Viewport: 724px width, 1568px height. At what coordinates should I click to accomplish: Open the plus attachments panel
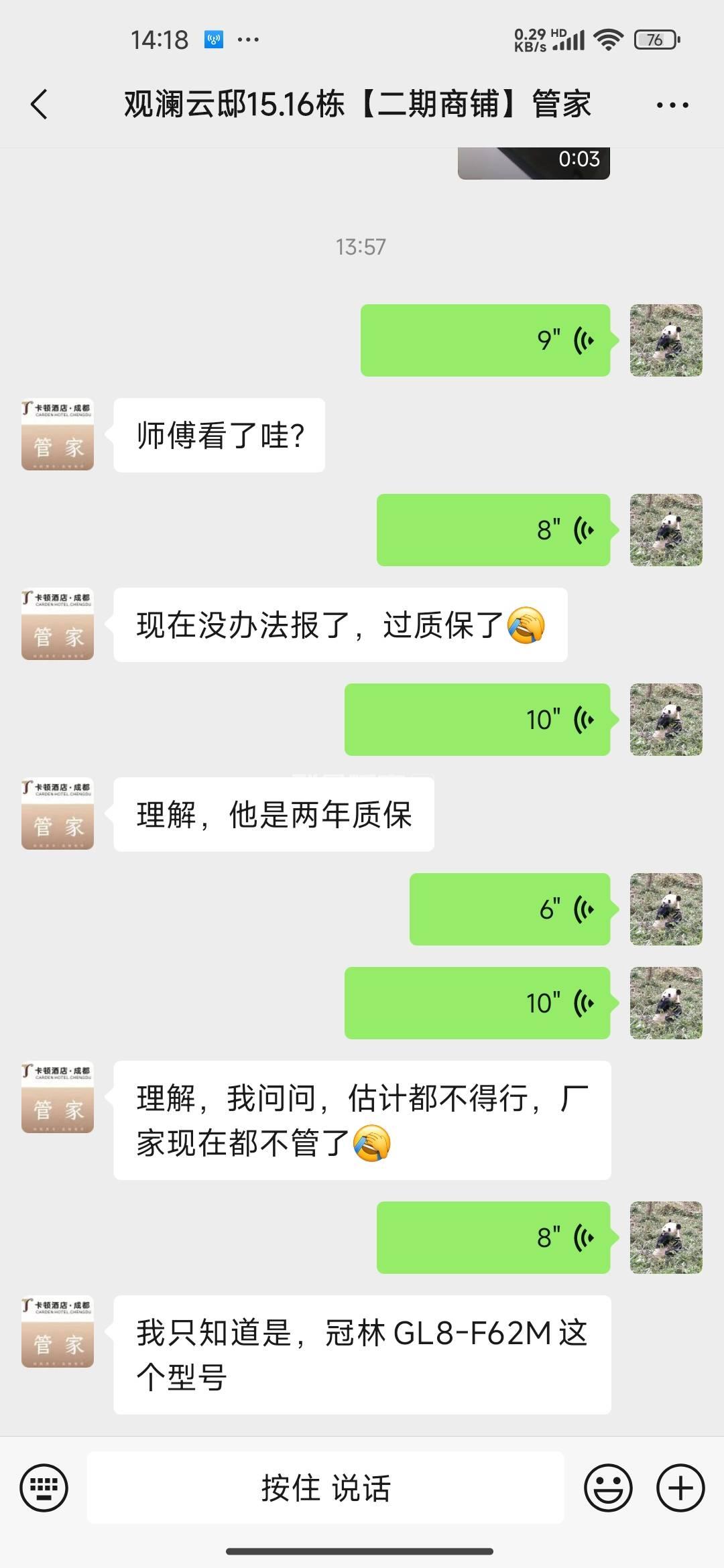coord(680,1488)
